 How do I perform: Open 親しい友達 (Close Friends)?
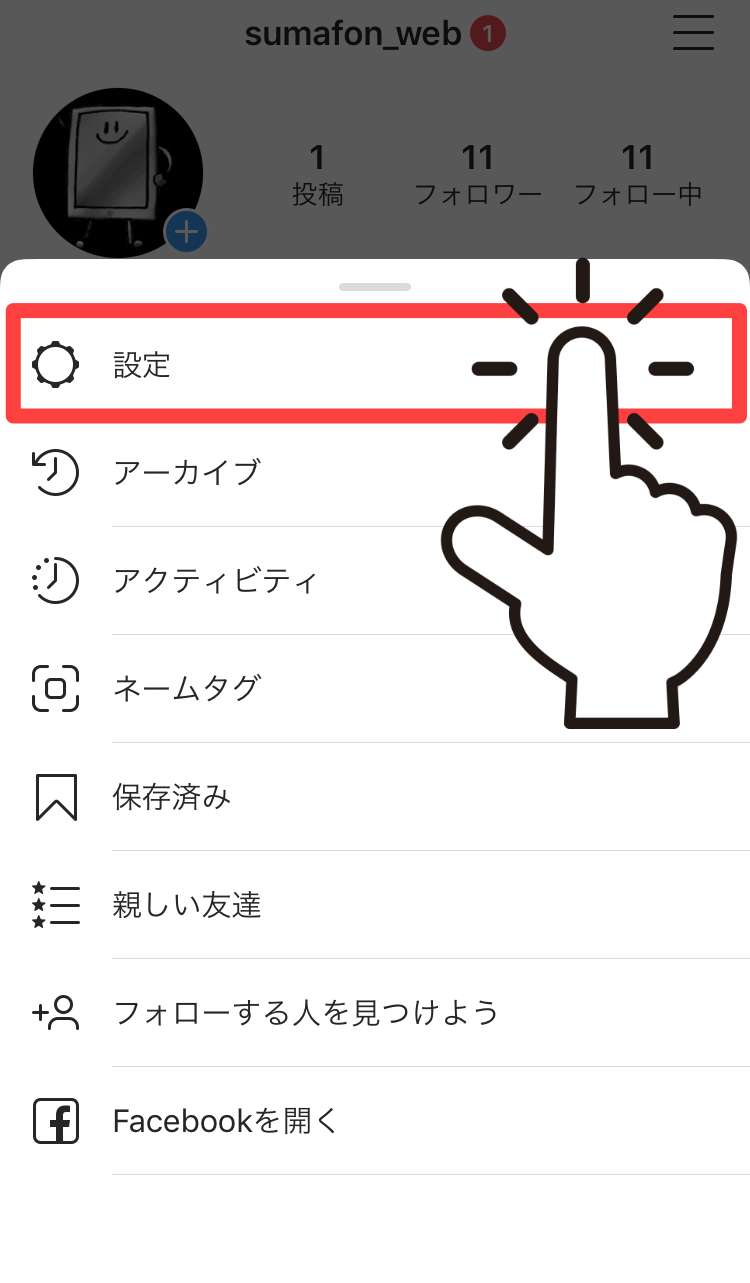pyautogui.click(x=187, y=905)
